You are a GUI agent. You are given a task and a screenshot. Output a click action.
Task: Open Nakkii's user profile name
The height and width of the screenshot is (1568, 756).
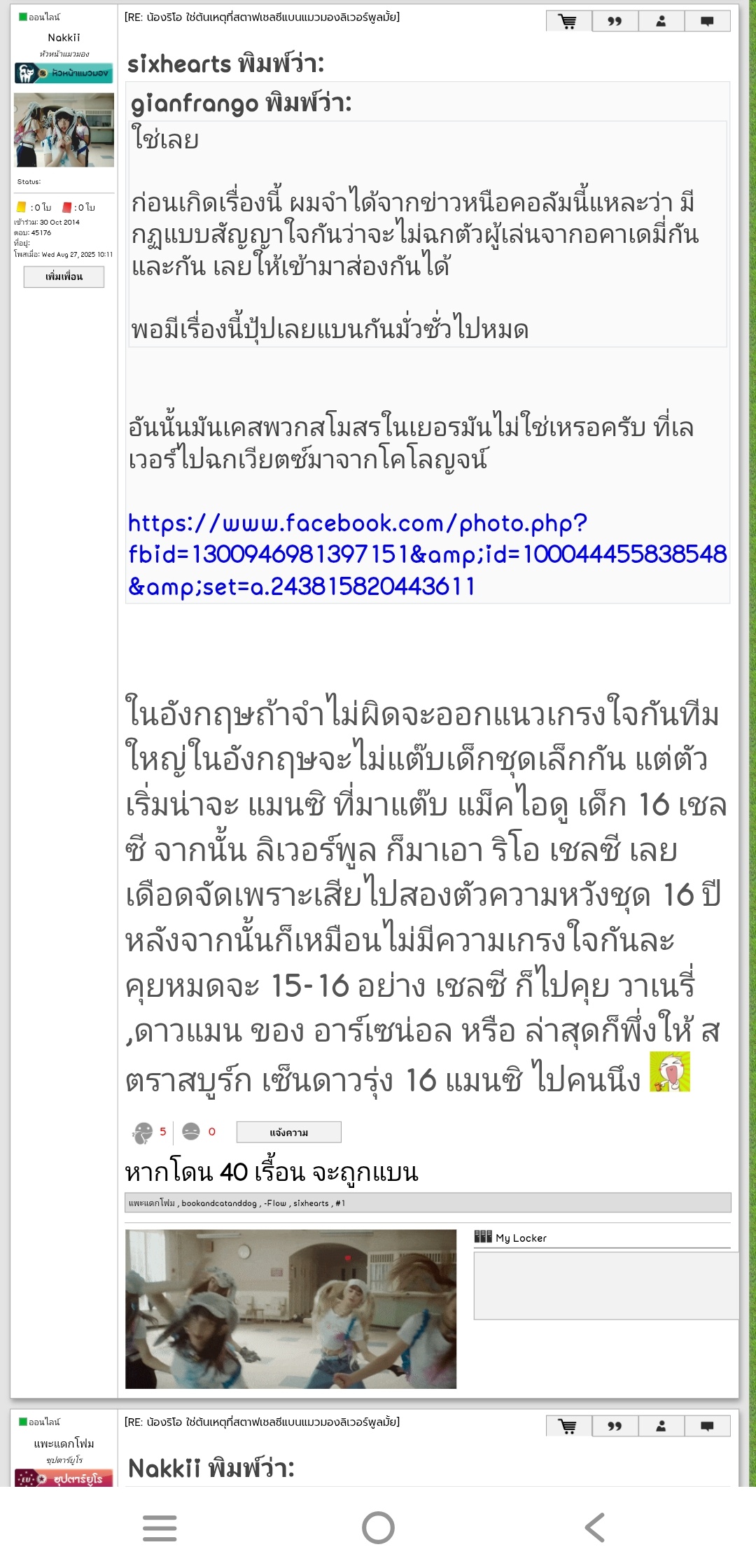tap(64, 37)
